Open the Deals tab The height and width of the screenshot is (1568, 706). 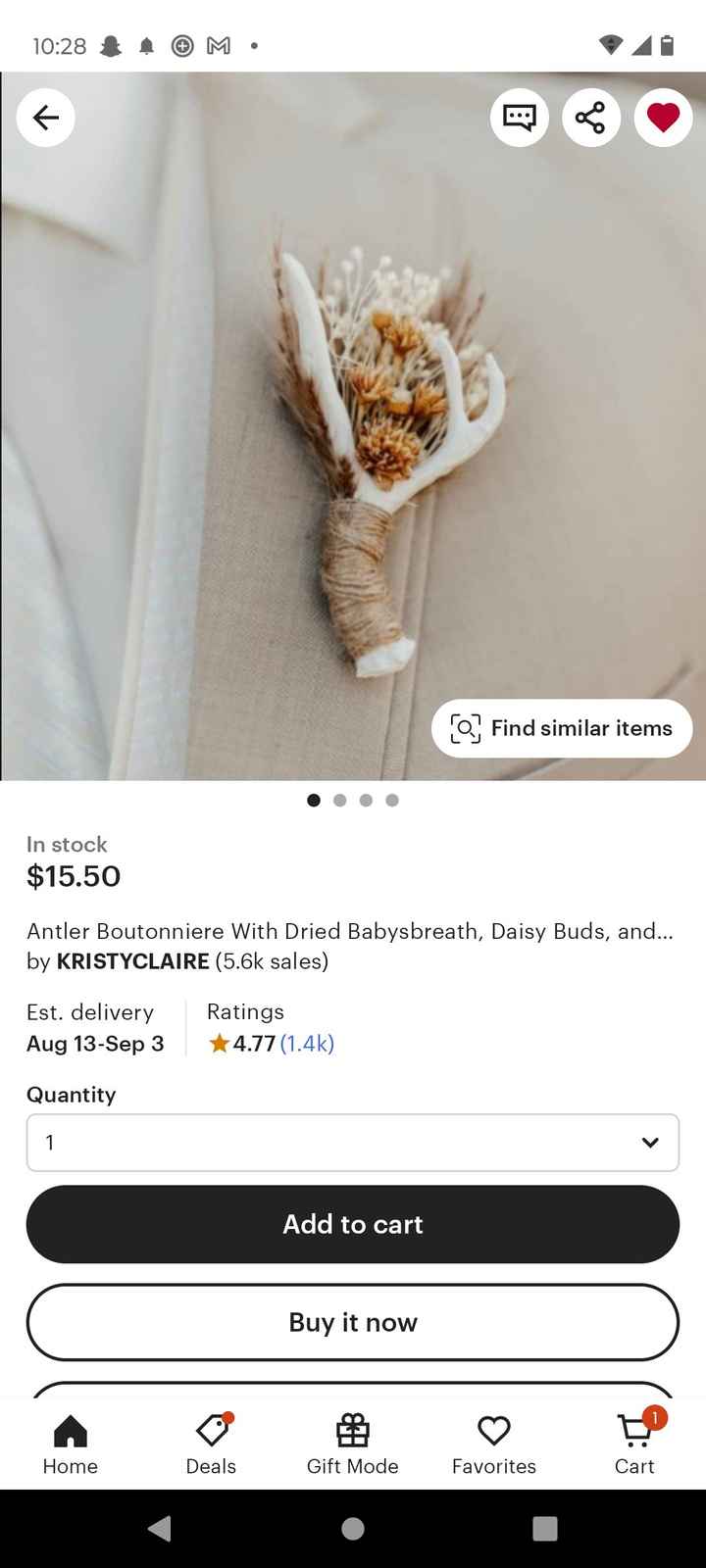[x=211, y=1444]
